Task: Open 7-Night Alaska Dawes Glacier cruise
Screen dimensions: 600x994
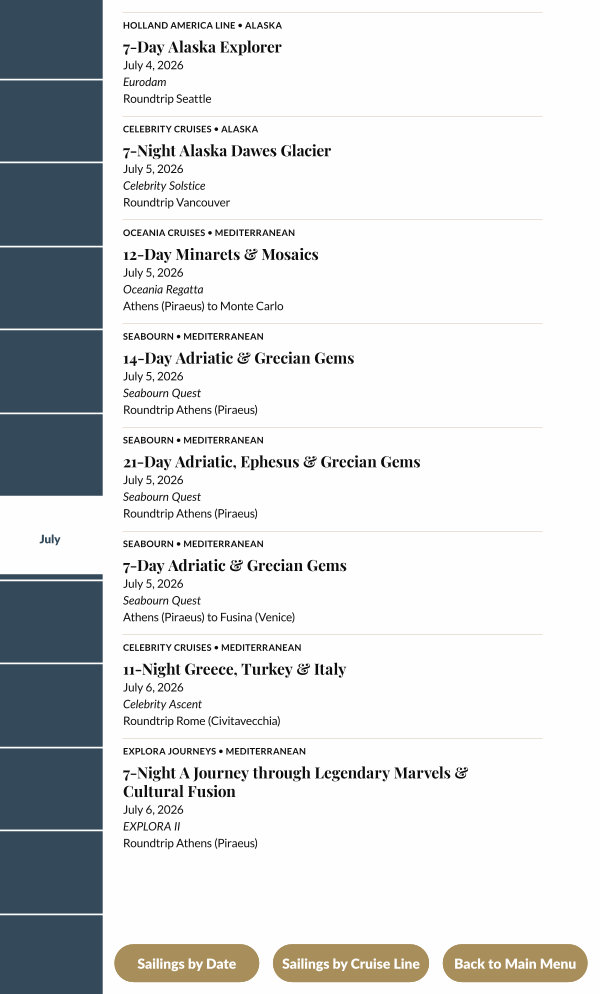Action: (226, 151)
